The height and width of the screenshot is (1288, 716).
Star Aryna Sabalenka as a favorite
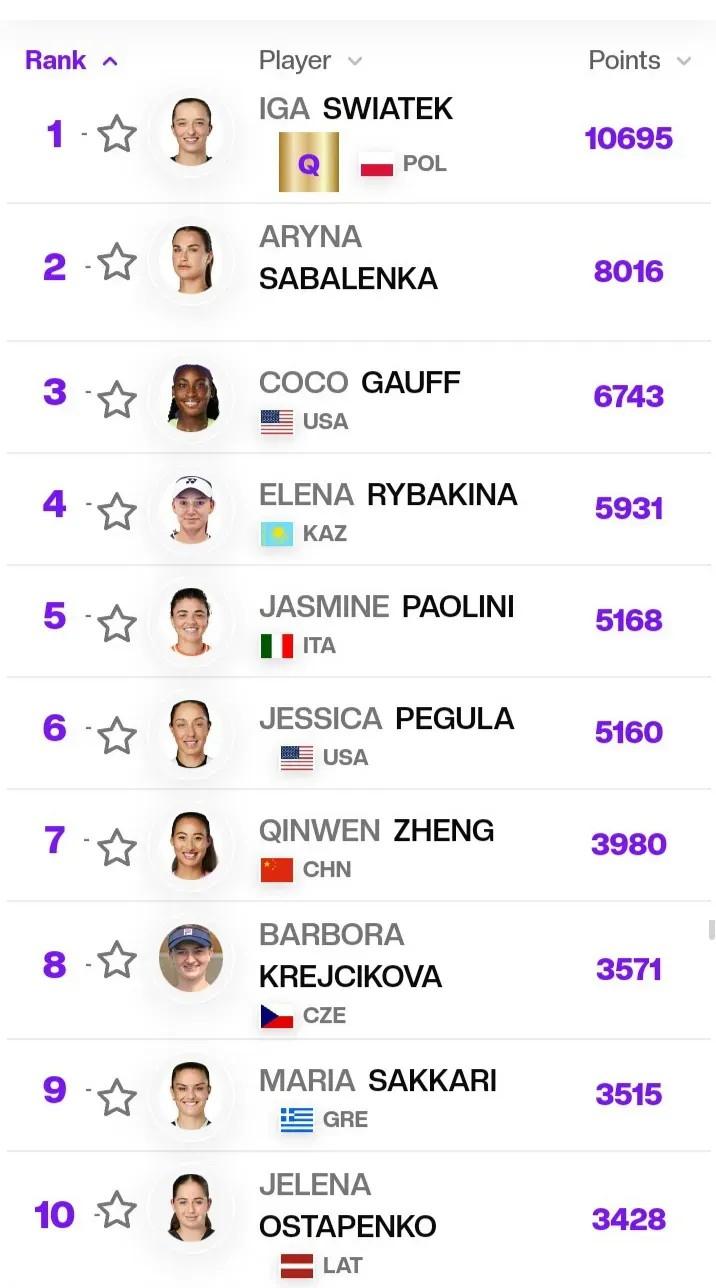117,263
